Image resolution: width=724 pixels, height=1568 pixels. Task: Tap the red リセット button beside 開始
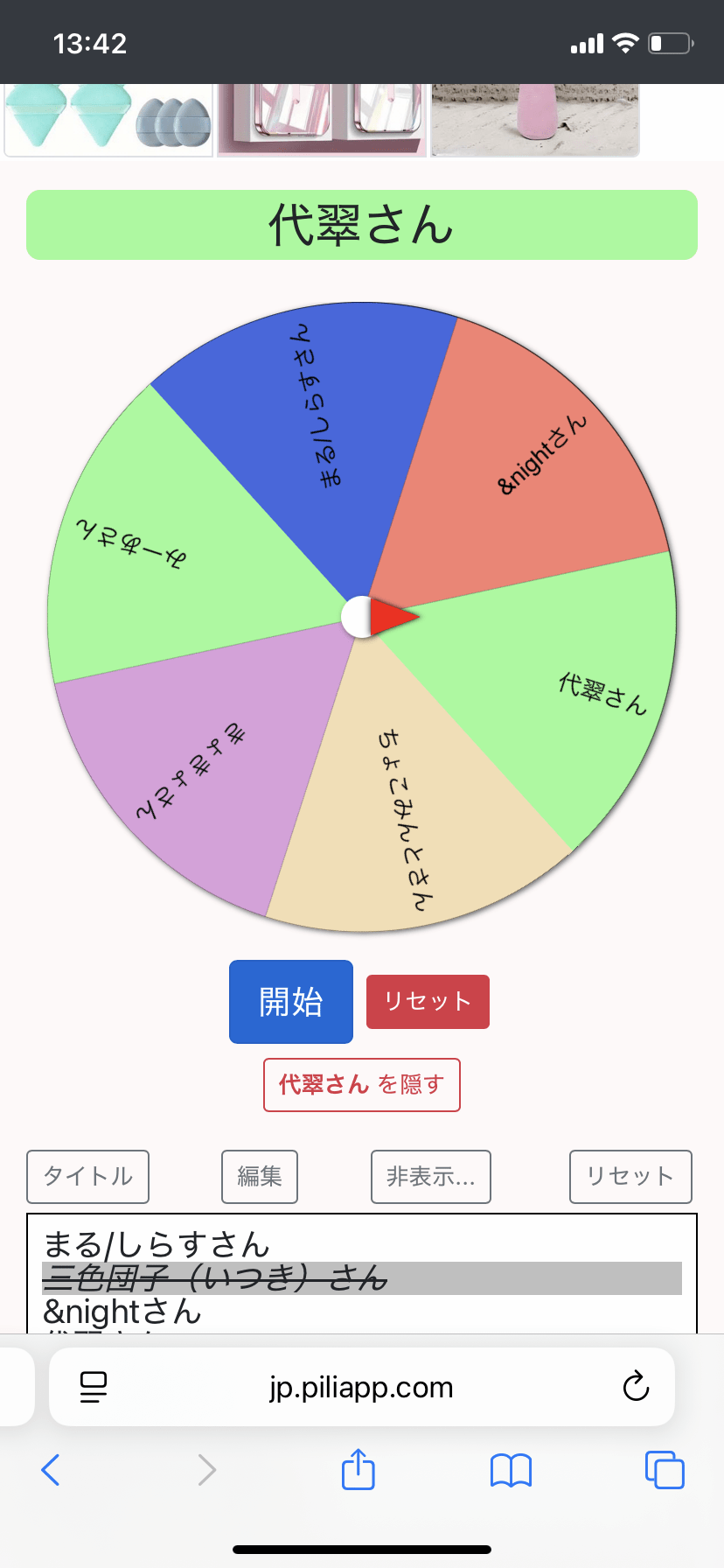[428, 1002]
